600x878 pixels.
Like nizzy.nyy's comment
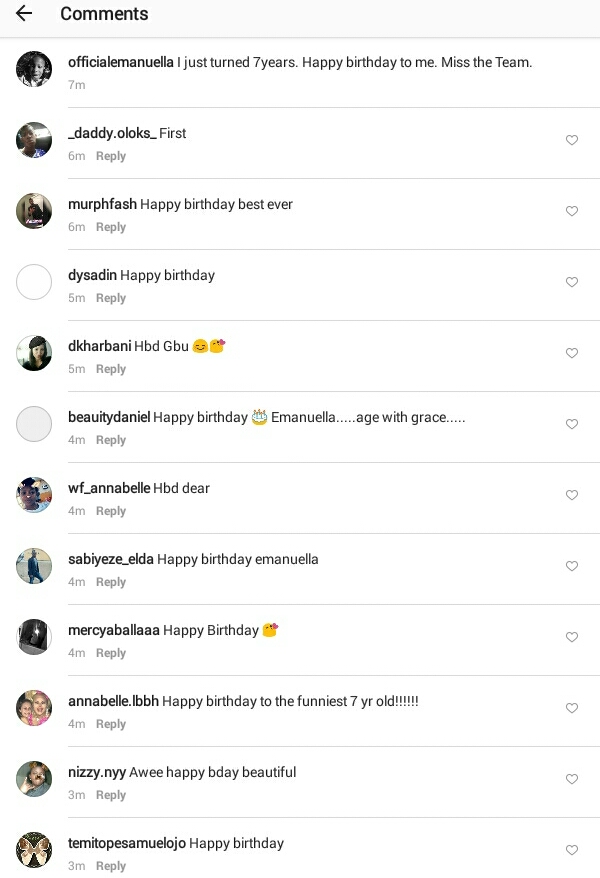click(572, 779)
